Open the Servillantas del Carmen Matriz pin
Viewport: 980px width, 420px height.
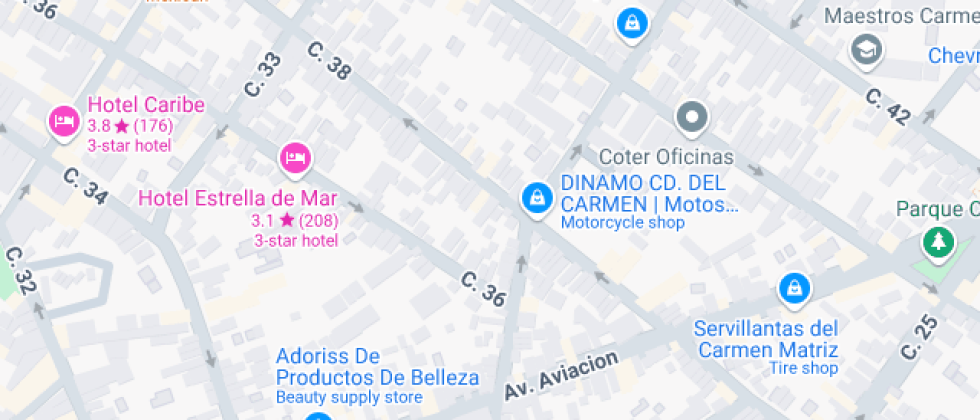click(x=794, y=290)
